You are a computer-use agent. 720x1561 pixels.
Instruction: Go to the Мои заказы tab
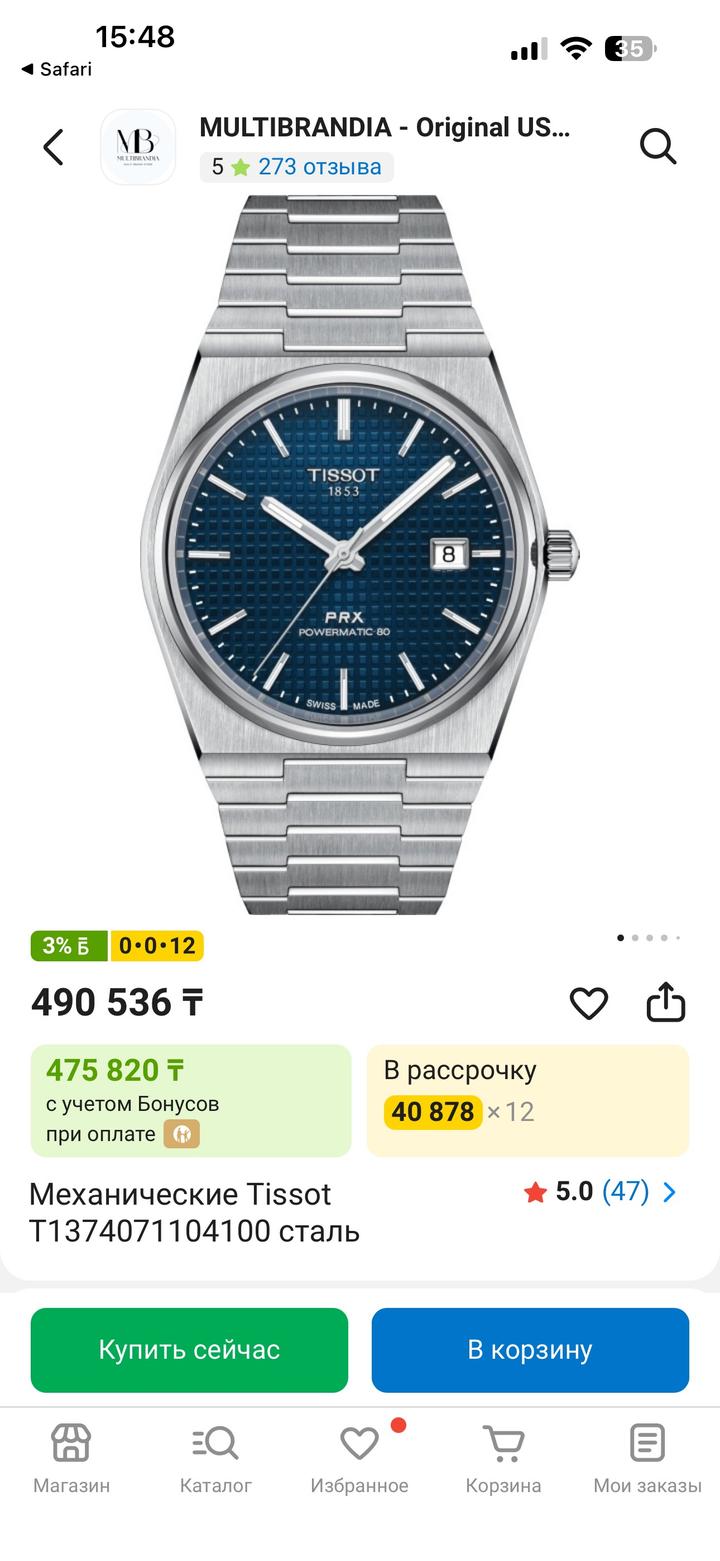click(647, 1459)
